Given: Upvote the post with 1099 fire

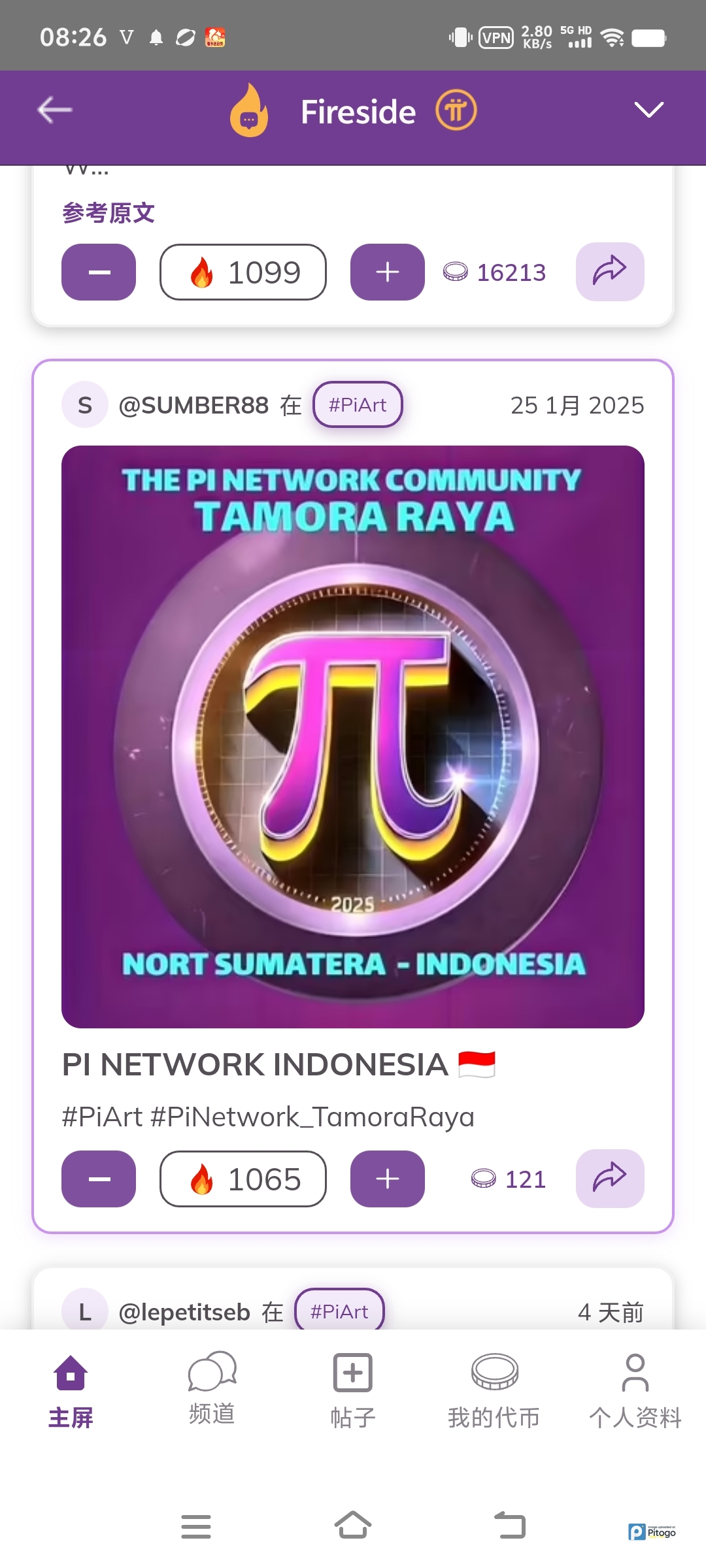Looking at the screenshot, I should (x=387, y=272).
